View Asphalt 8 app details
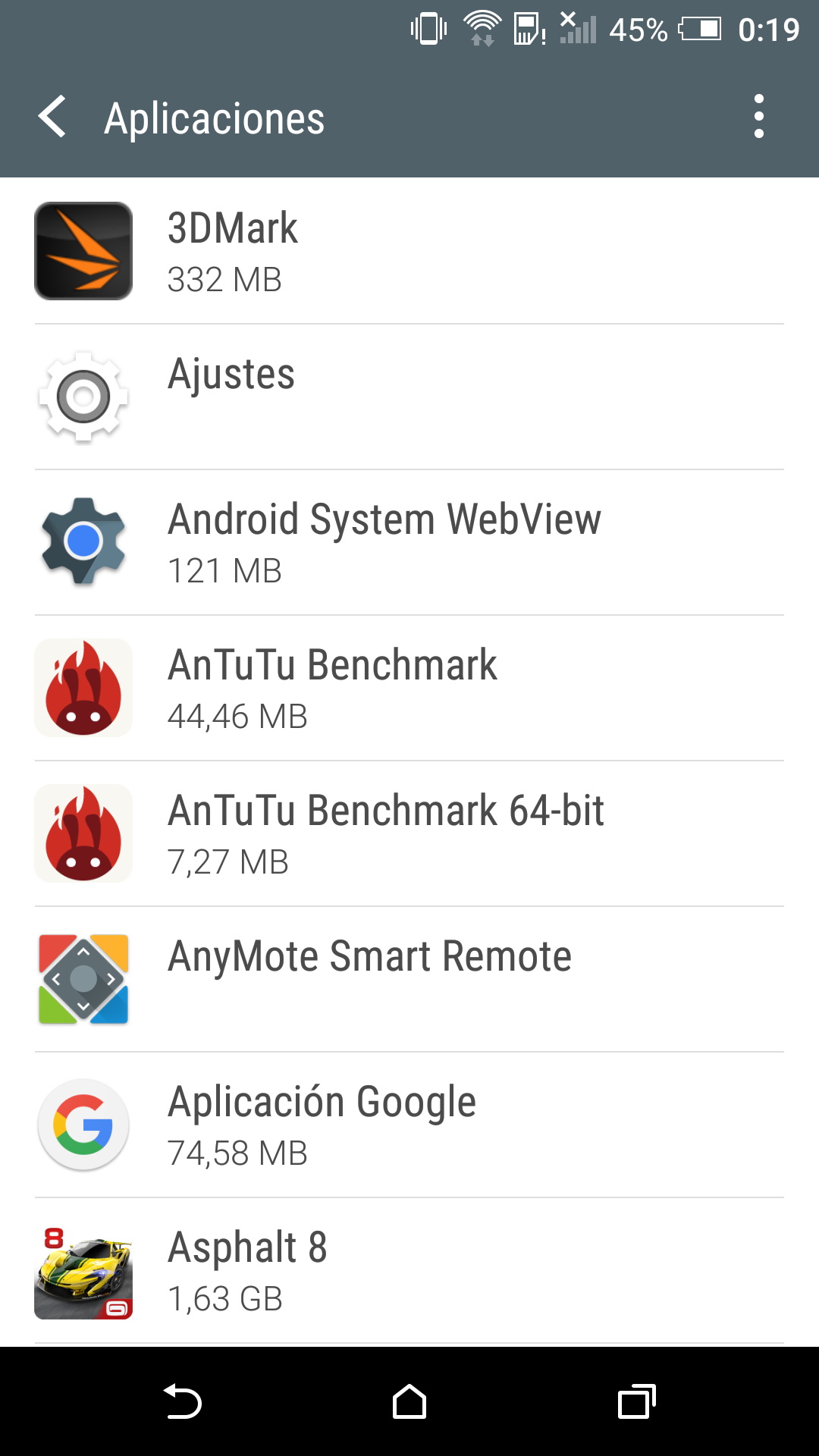The width and height of the screenshot is (819, 1456). pyautogui.click(x=409, y=1270)
